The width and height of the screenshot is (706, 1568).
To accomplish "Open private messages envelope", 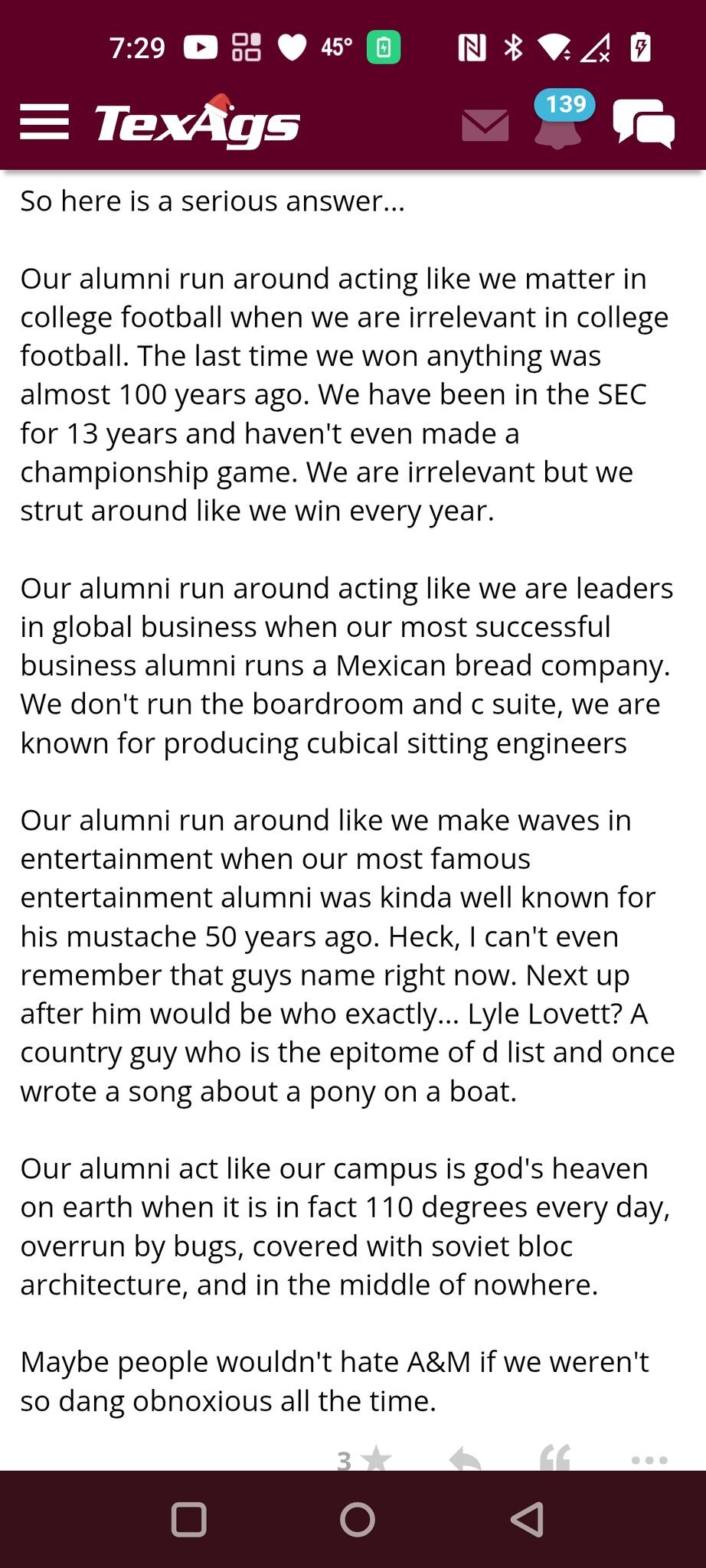I will [x=485, y=125].
